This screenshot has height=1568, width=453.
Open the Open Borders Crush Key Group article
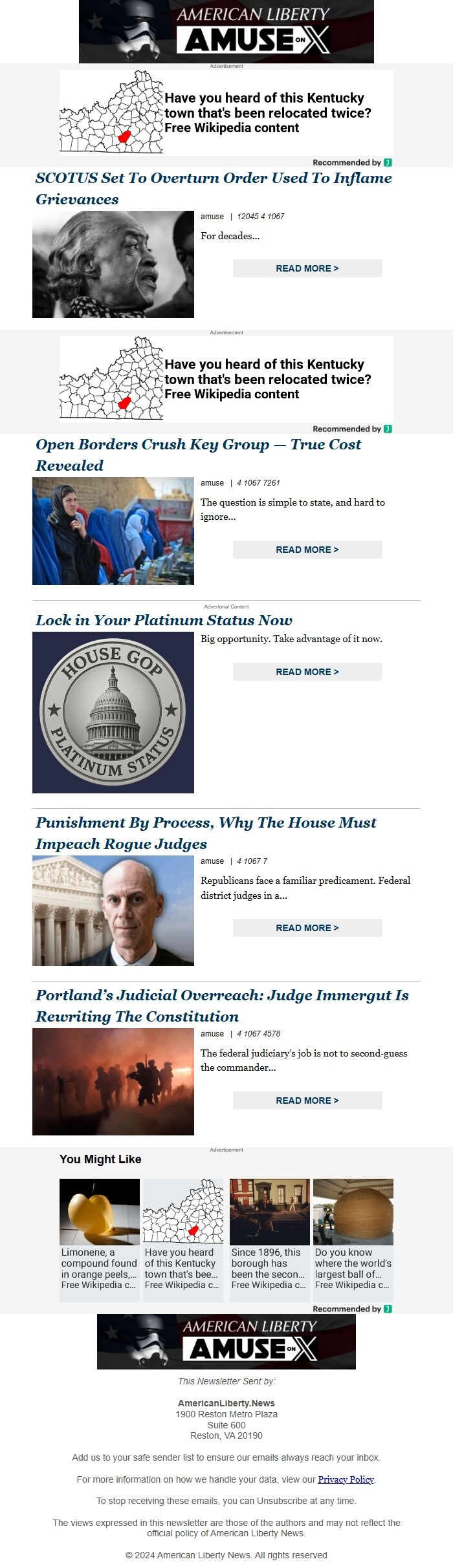[198, 455]
